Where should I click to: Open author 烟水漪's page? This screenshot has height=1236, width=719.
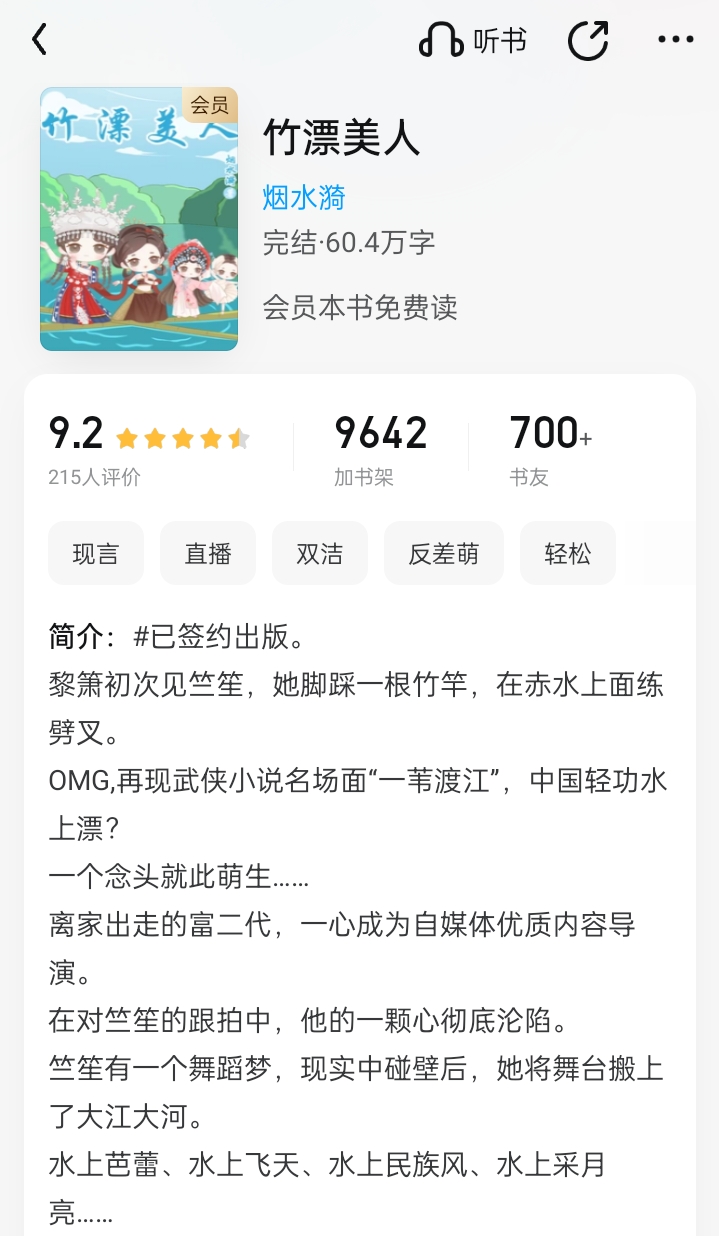[x=304, y=197]
